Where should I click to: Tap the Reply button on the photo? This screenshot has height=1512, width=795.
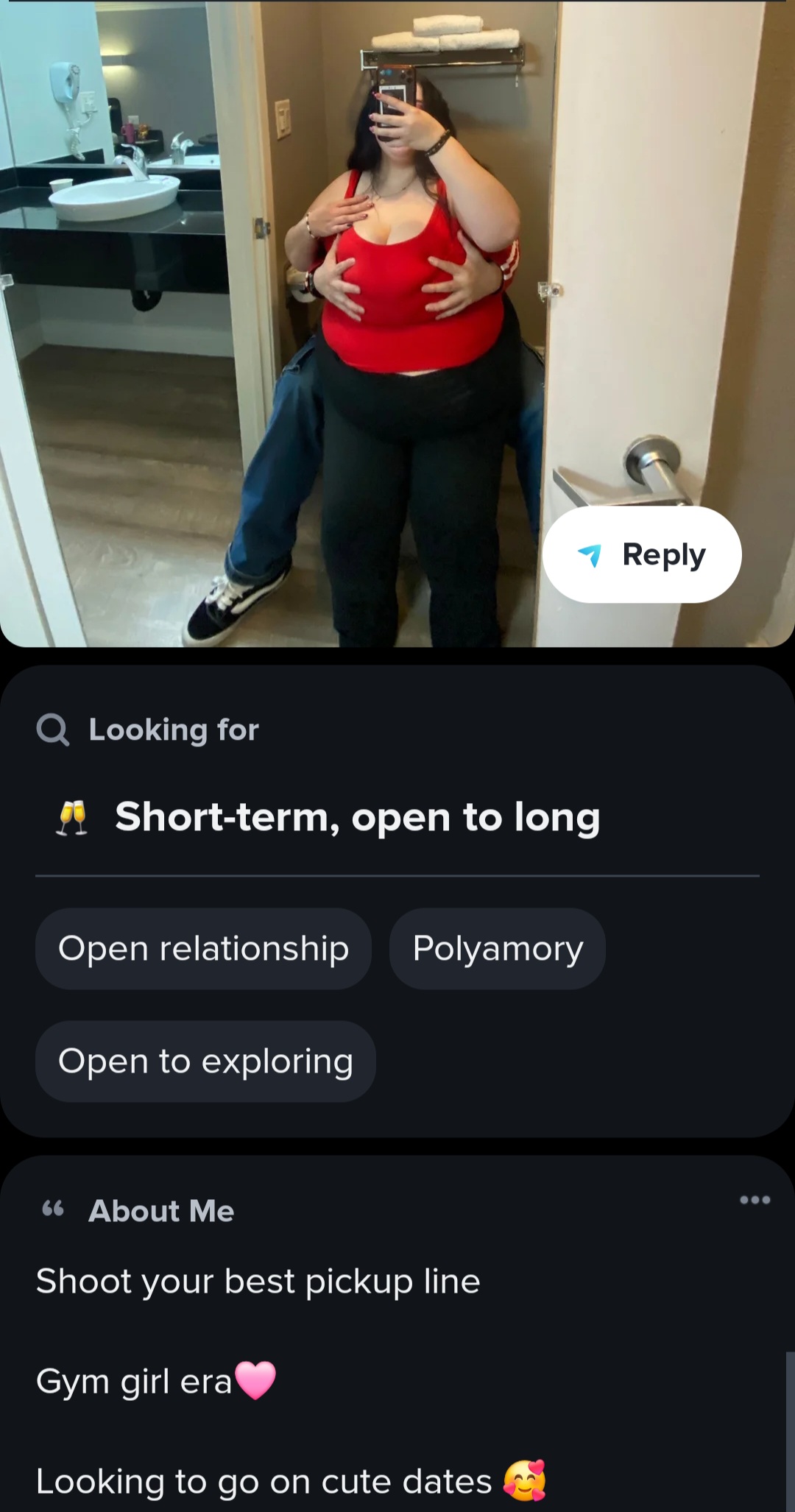(x=642, y=554)
